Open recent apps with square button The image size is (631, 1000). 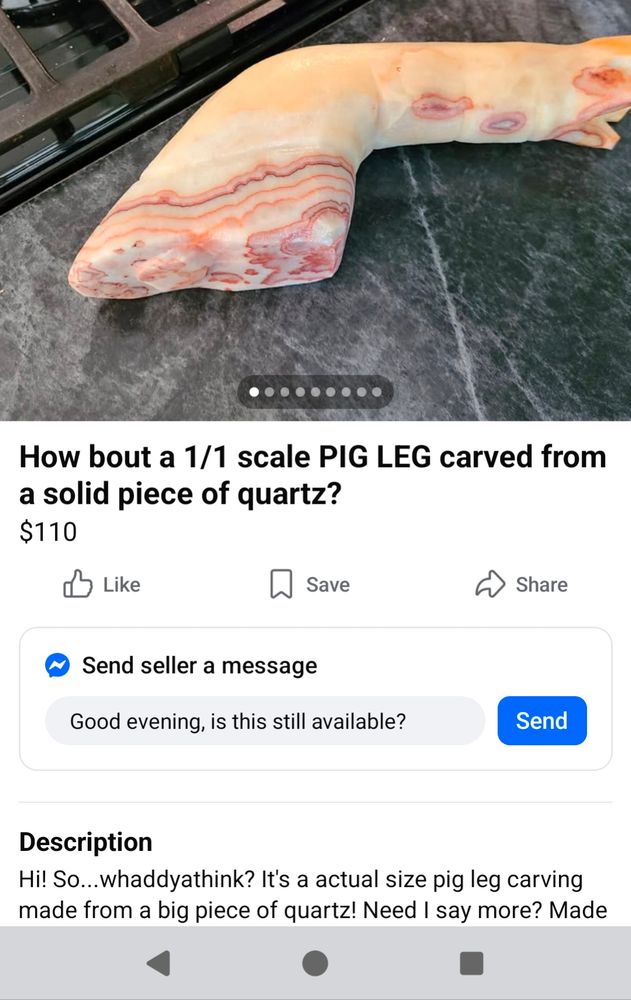tap(471, 963)
